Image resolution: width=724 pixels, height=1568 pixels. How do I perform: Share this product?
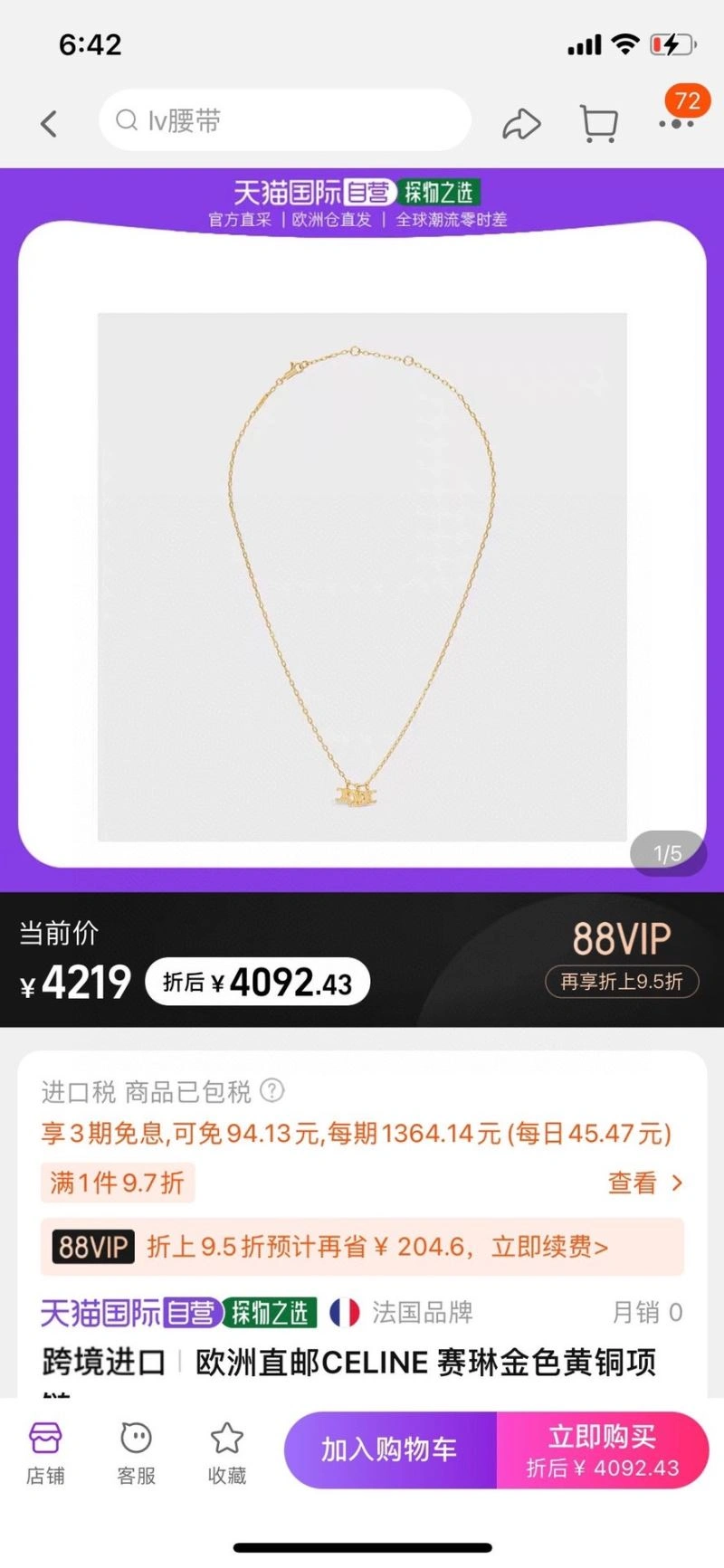(521, 124)
